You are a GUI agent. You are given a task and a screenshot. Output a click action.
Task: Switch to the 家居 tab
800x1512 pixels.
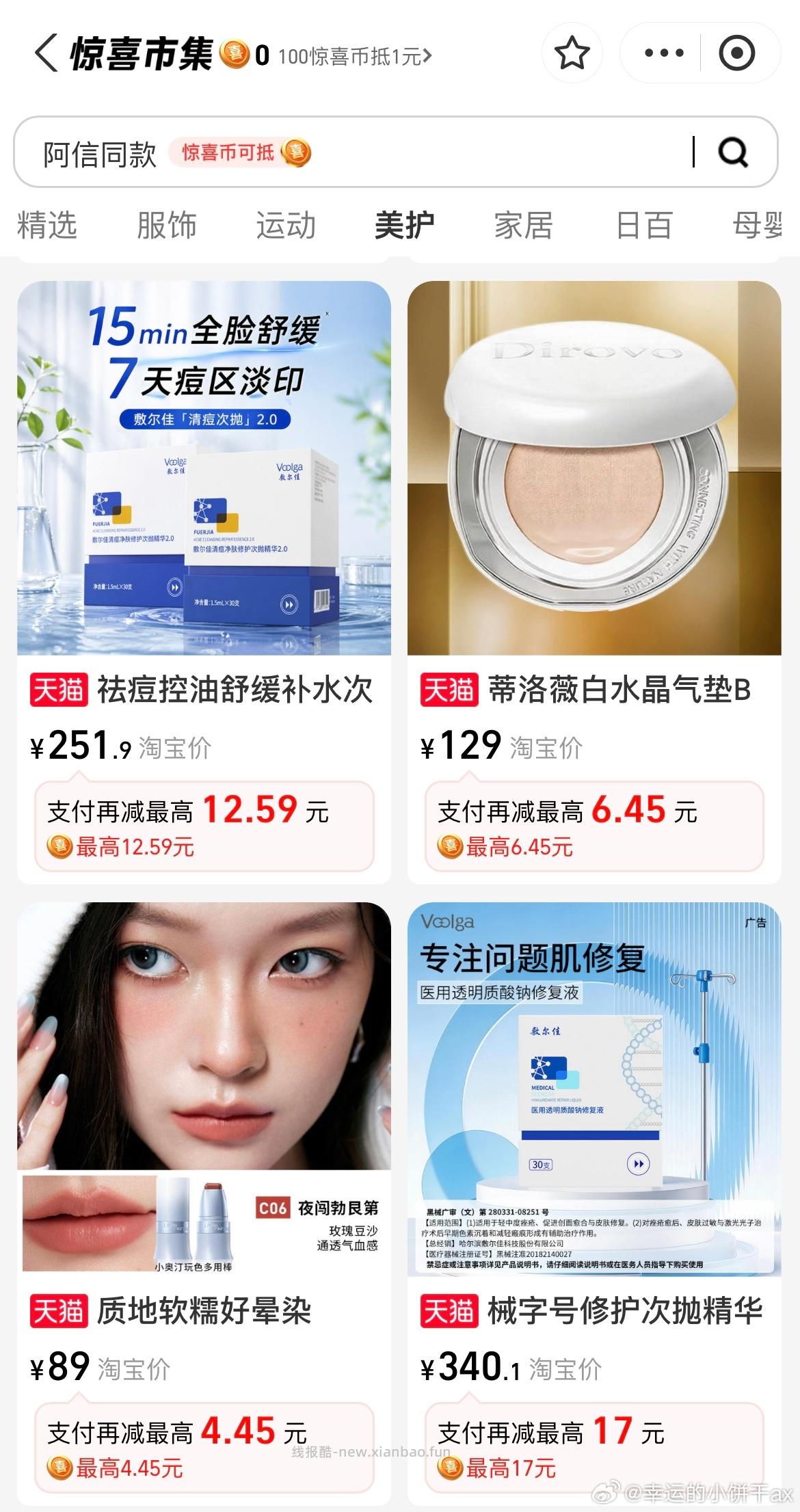click(524, 226)
